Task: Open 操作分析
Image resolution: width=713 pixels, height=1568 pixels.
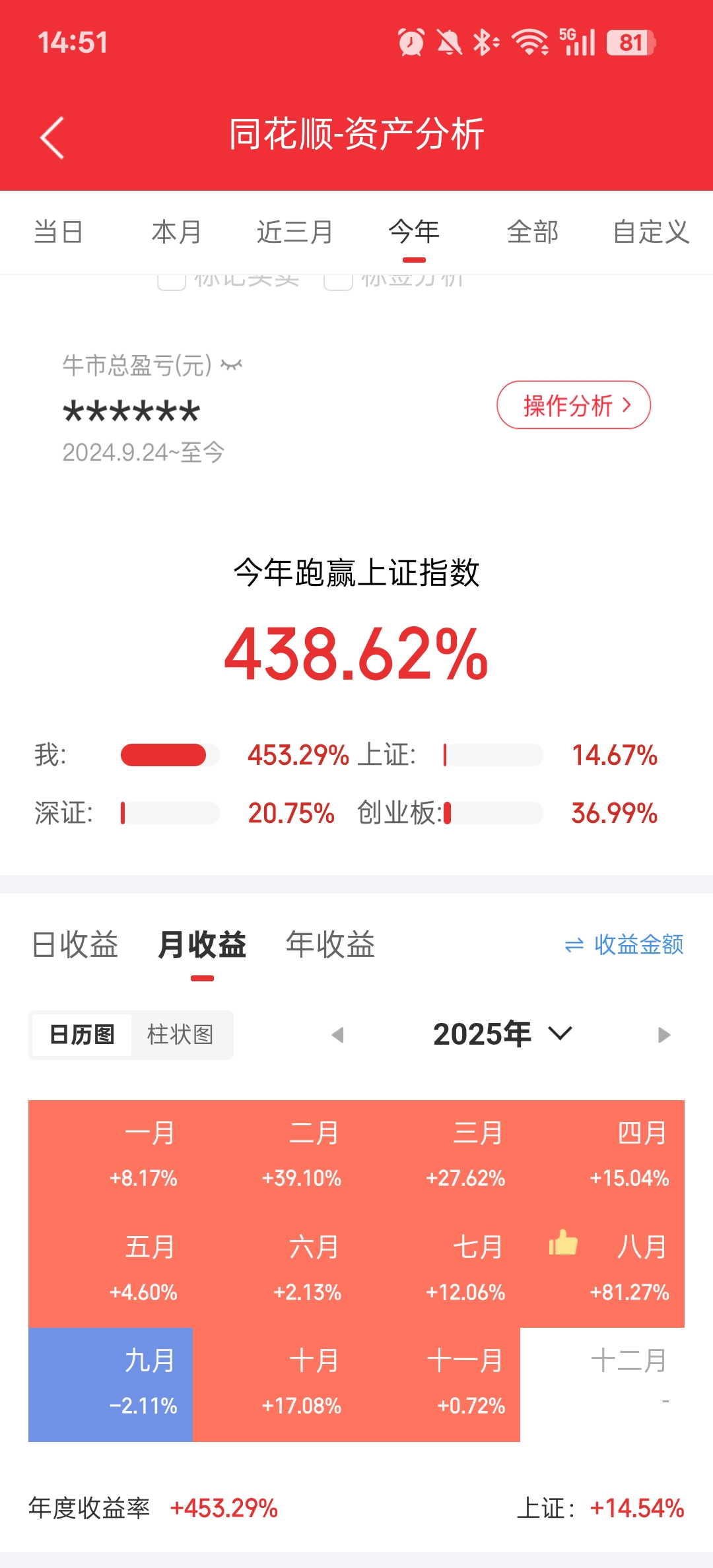Action: [x=574, y=405]
